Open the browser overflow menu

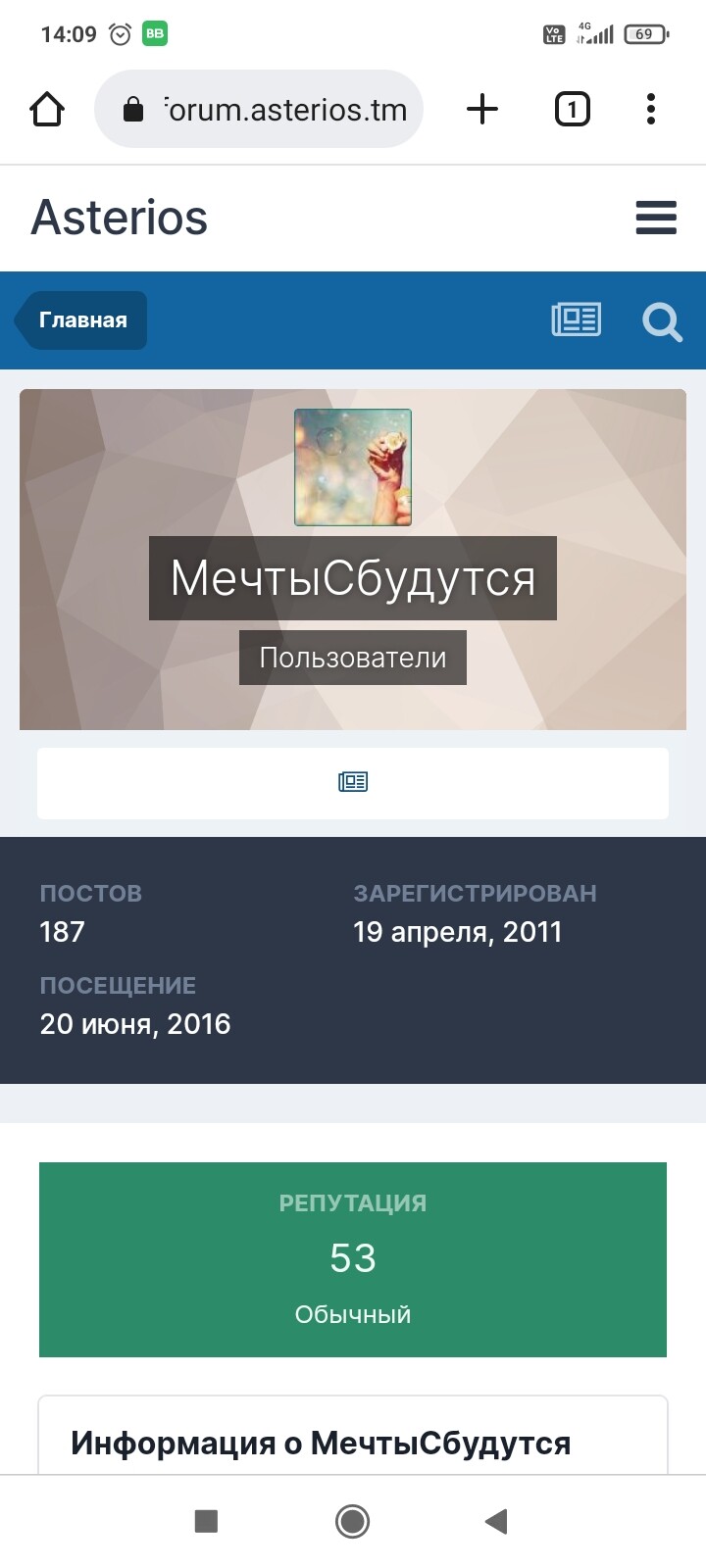point(651,109)
